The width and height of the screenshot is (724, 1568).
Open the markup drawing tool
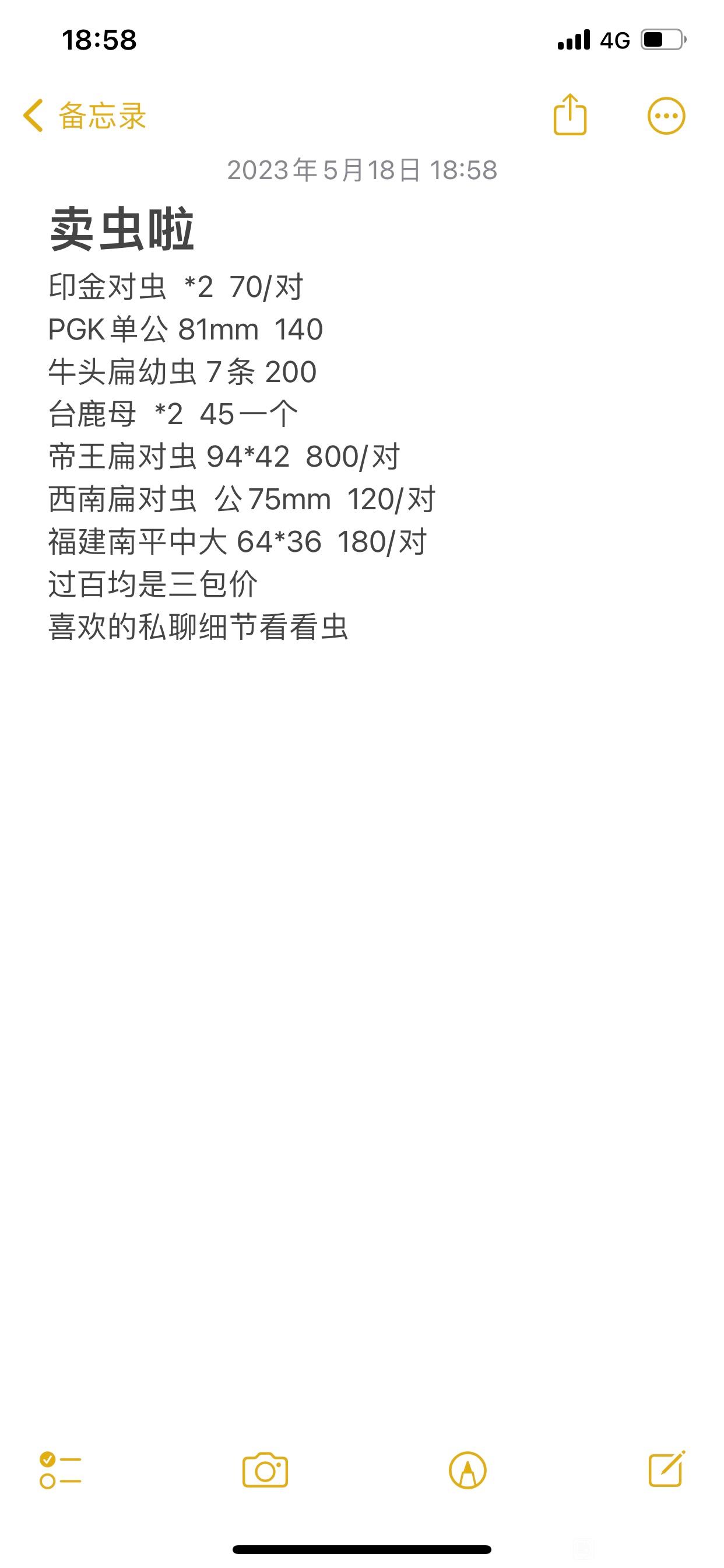pyautogui.click(x=468, y=1471)
